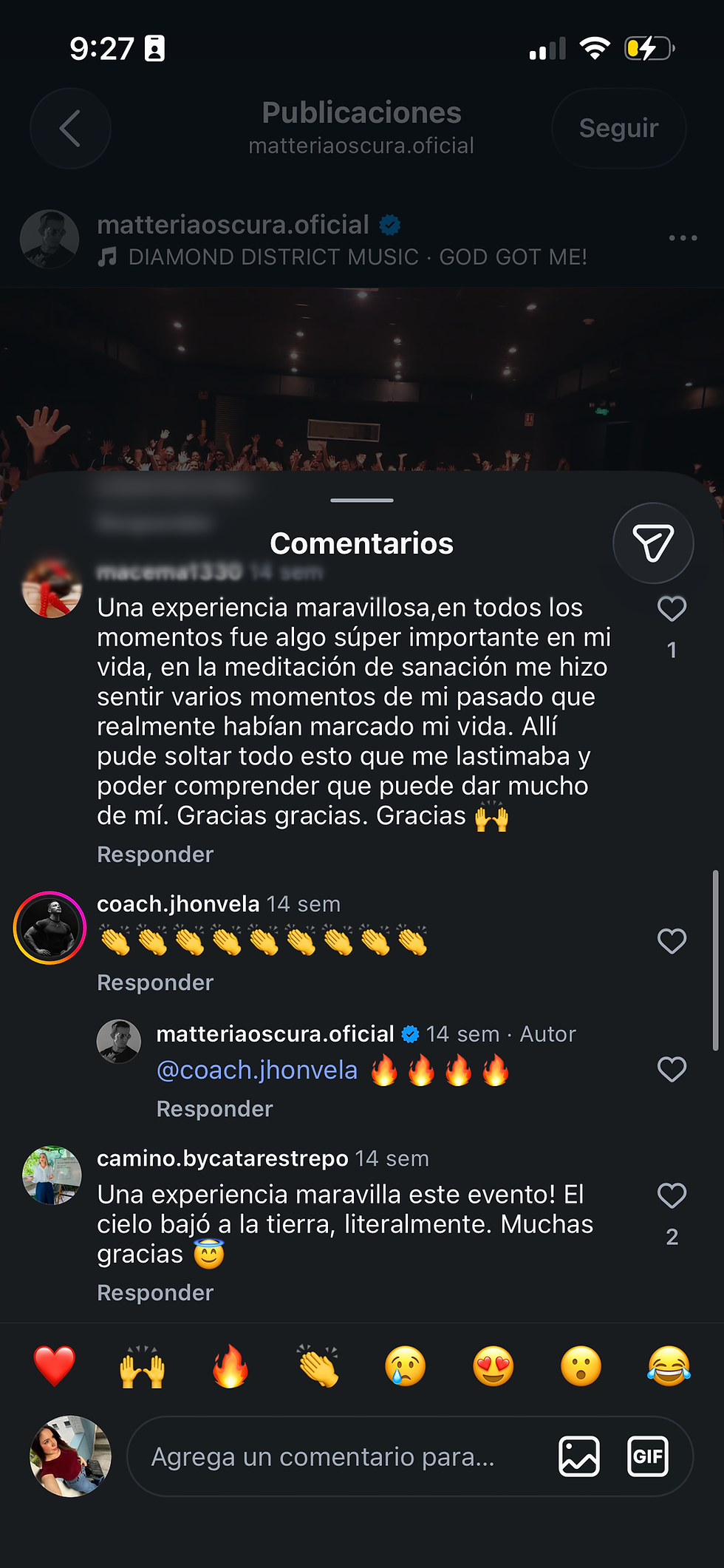Open the GIF picker
The height and width of the screenshot is (1568, 724).
pos(648,1456)
